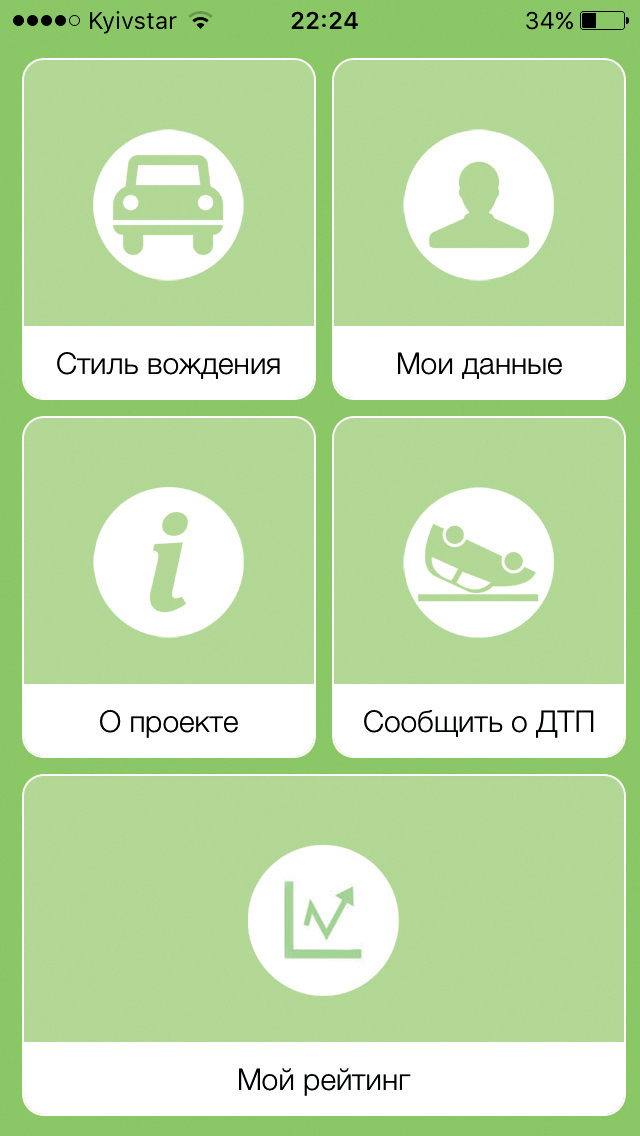
Task: Open the Мои данные tile
Action: pyautogui.click(x=479, y=229)
